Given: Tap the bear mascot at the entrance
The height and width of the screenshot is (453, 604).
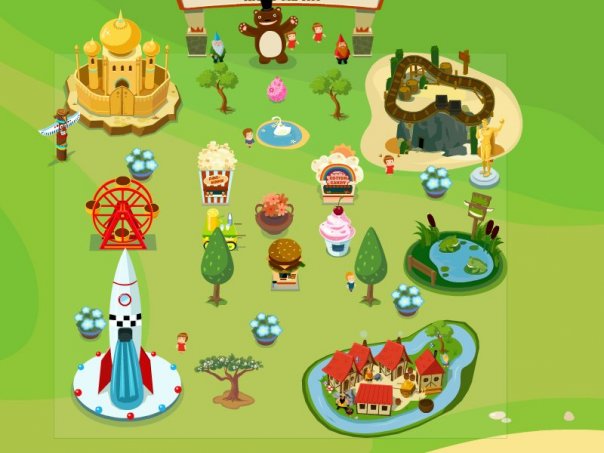Looking at the screenshot, I should [267, 35].
